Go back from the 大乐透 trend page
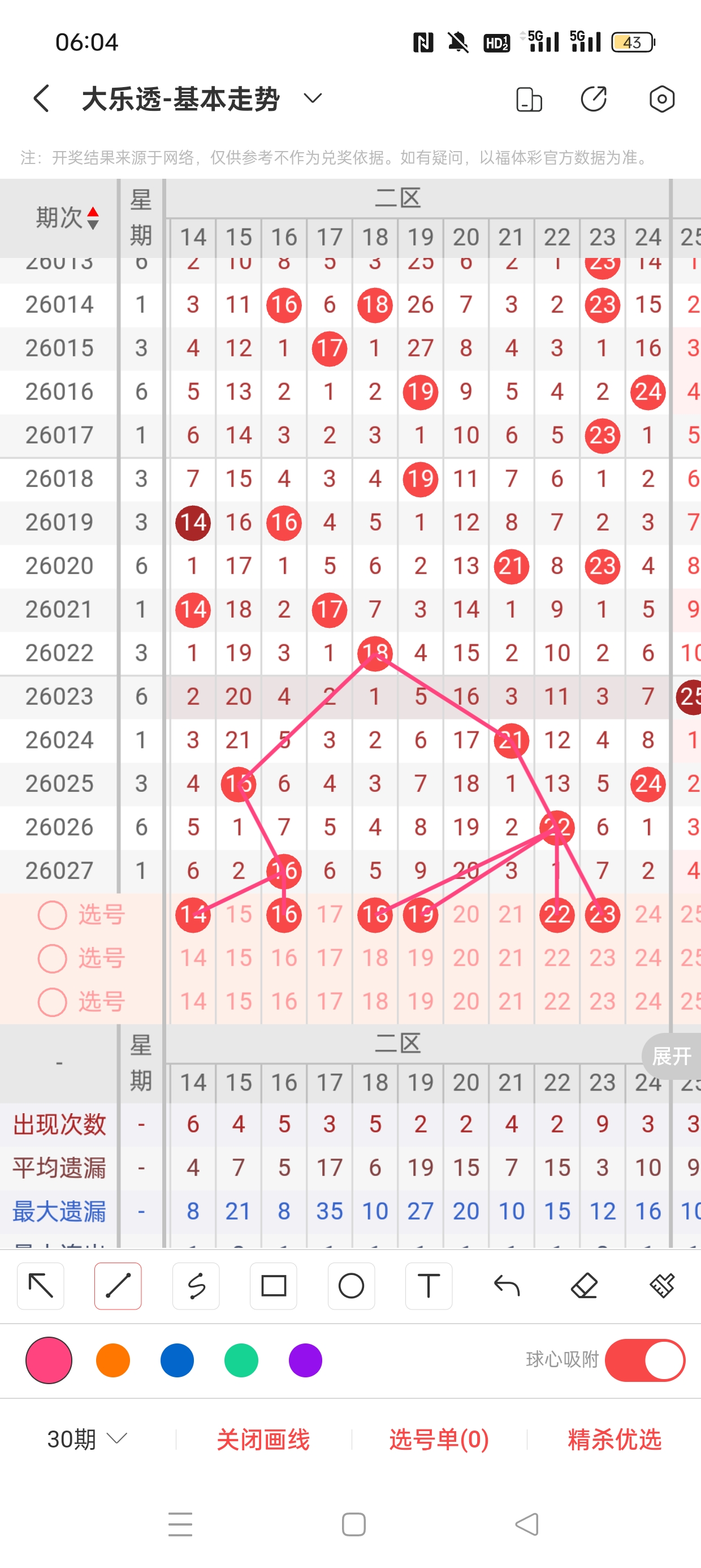The width and height of the screenshot is (701, 1568). pyautogui.click(x=41, y=98)
